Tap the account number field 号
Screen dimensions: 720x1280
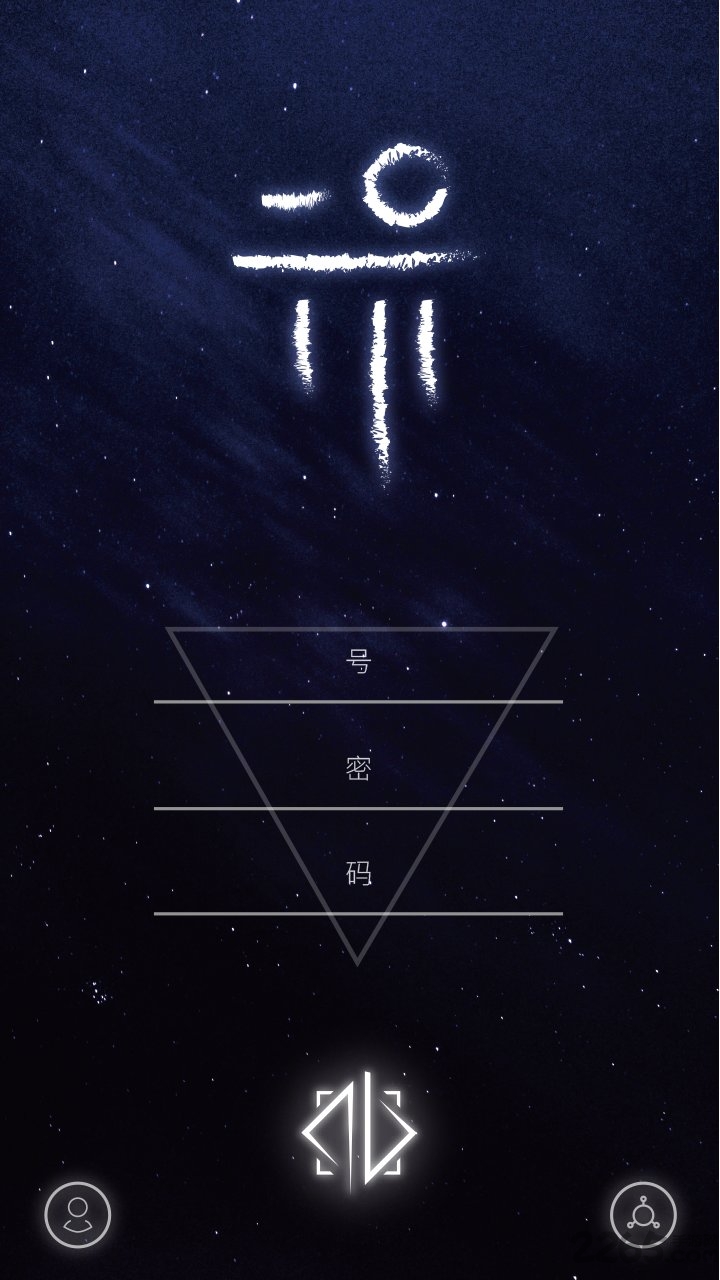point(358,664)
